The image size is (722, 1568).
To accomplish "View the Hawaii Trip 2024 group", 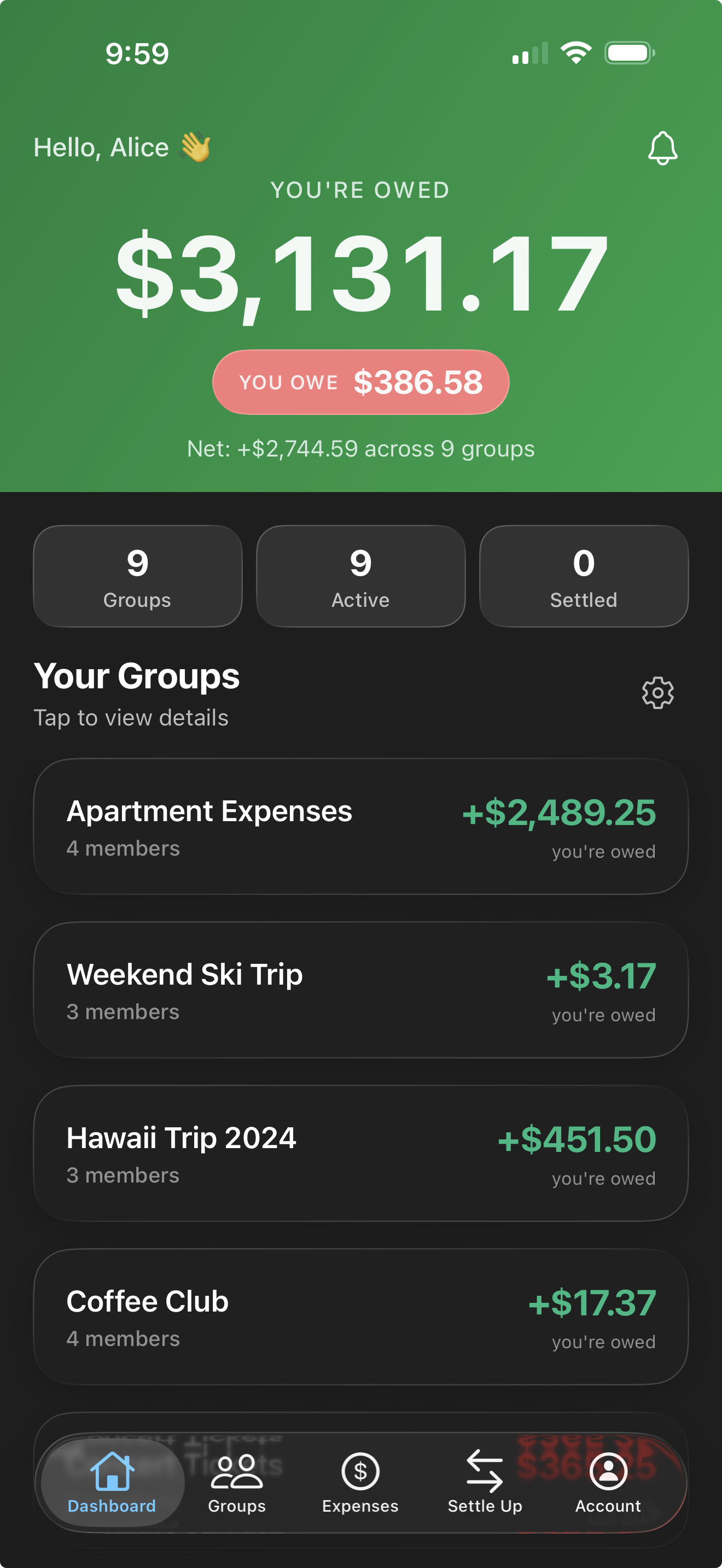I will (360, 1154).
